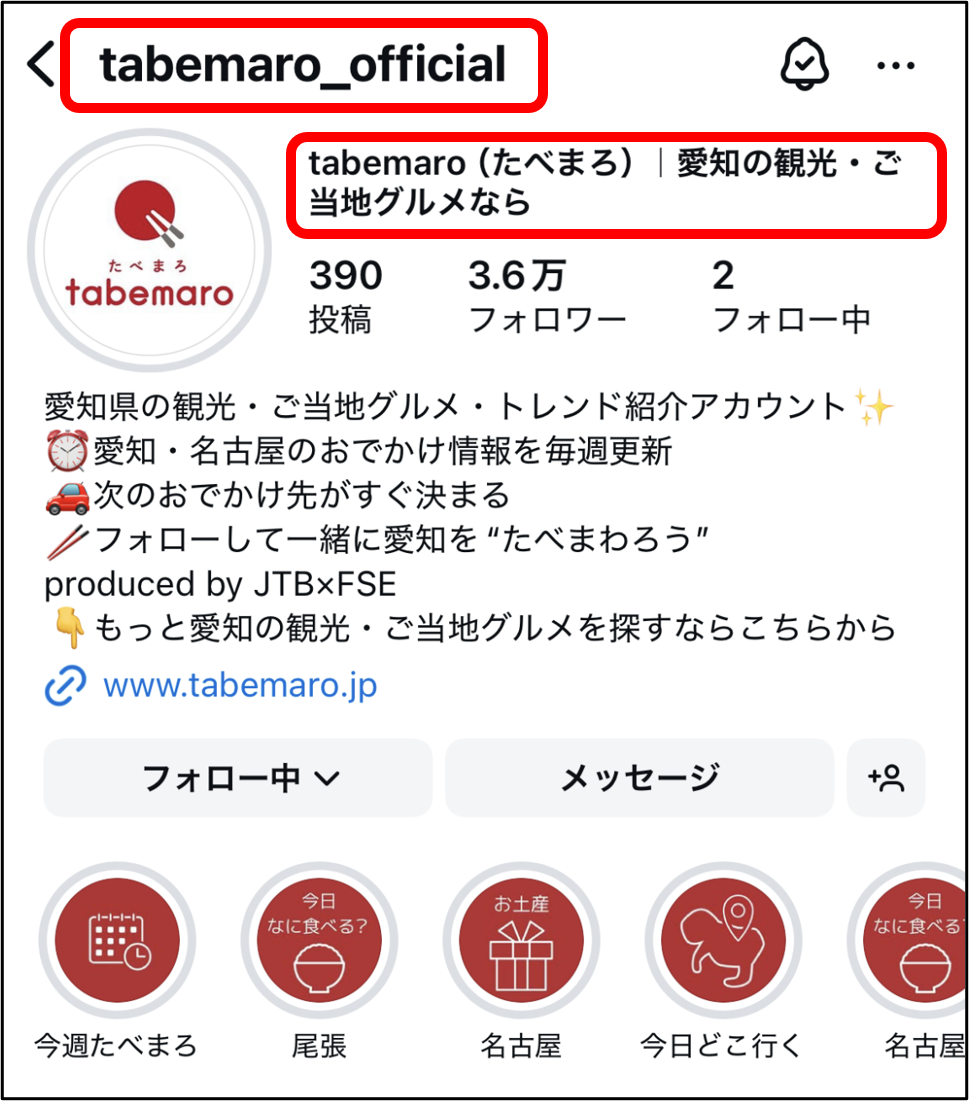The height and width of the screenshot is (1101, 969).
Task: Open the 2 フォロー中 list
Action: pyautogui.click(x=790, y=297)
